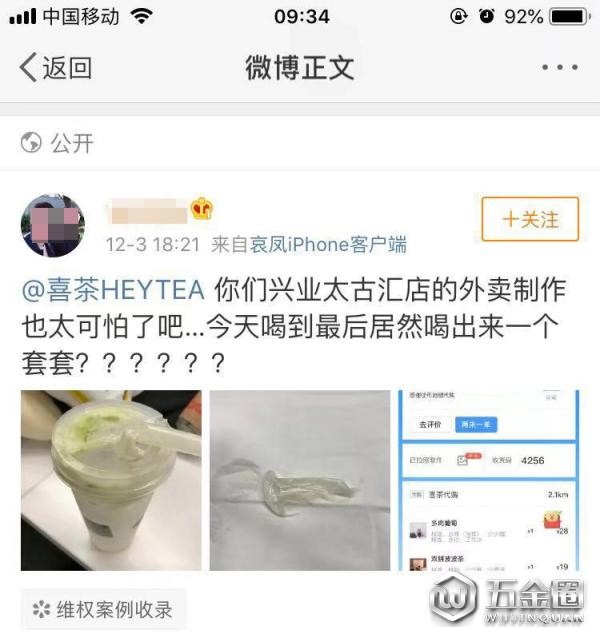This screenshot has height=638, width=600.
Task: Follow the poster with +关注
Action: pyautogui.click(x=529, y=219)
